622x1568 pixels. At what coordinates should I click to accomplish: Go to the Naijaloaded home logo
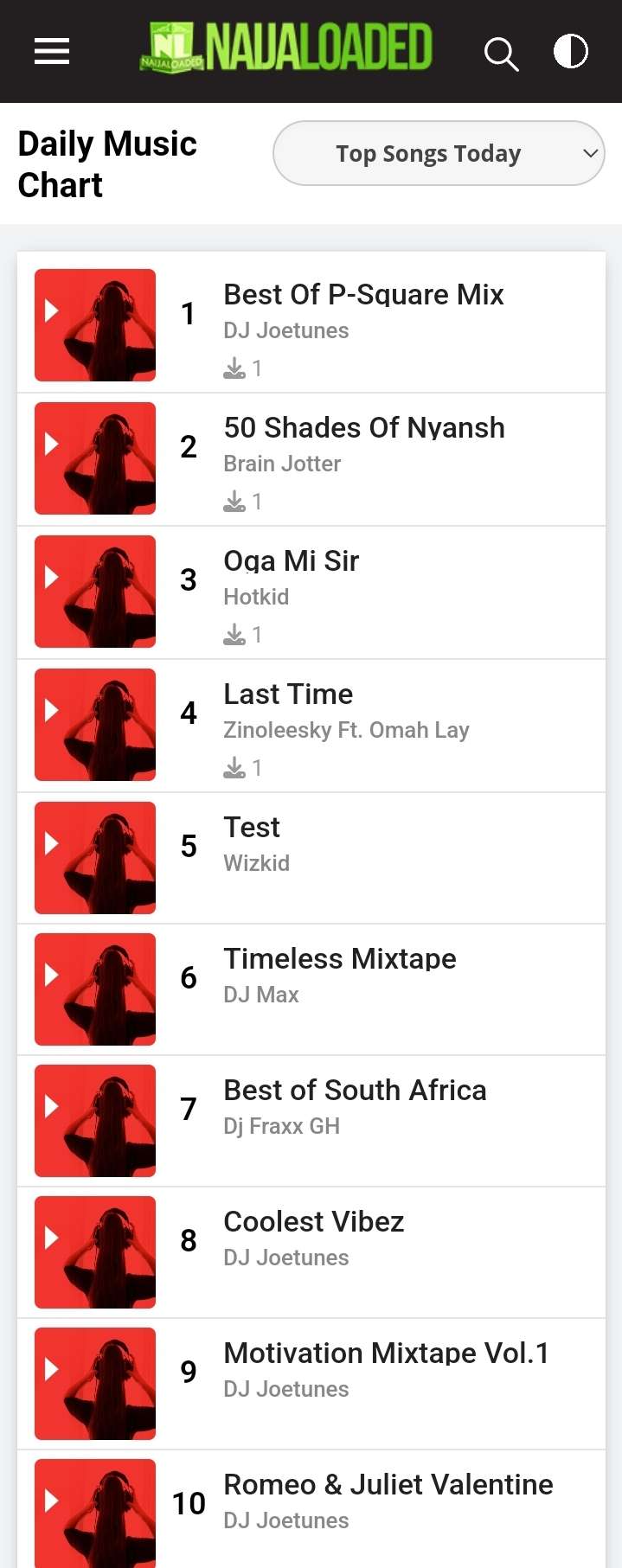[286, 48]
